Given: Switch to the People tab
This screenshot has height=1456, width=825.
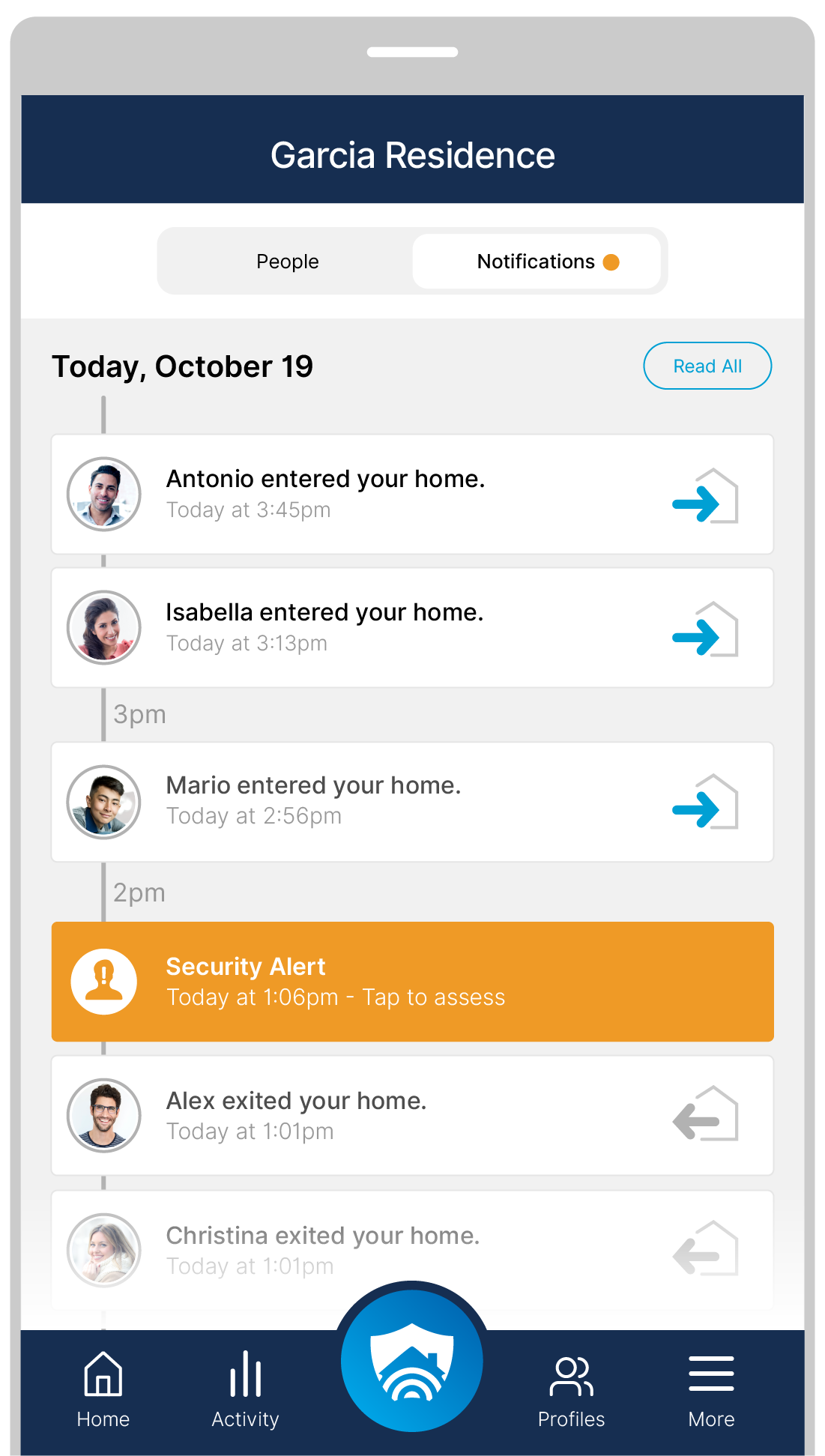Looking at the screenshot, I should (287, 262).
